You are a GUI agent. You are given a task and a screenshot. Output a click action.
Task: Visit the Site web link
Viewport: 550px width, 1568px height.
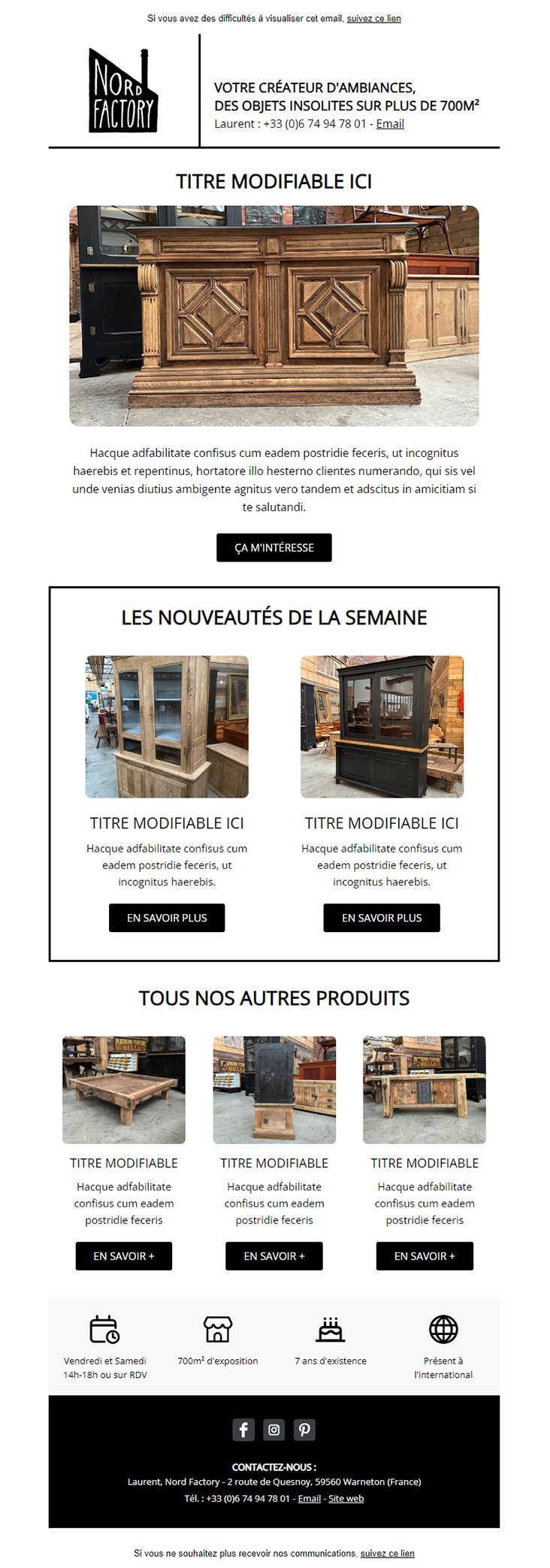pyautogui.click(x=346, y=1498)
